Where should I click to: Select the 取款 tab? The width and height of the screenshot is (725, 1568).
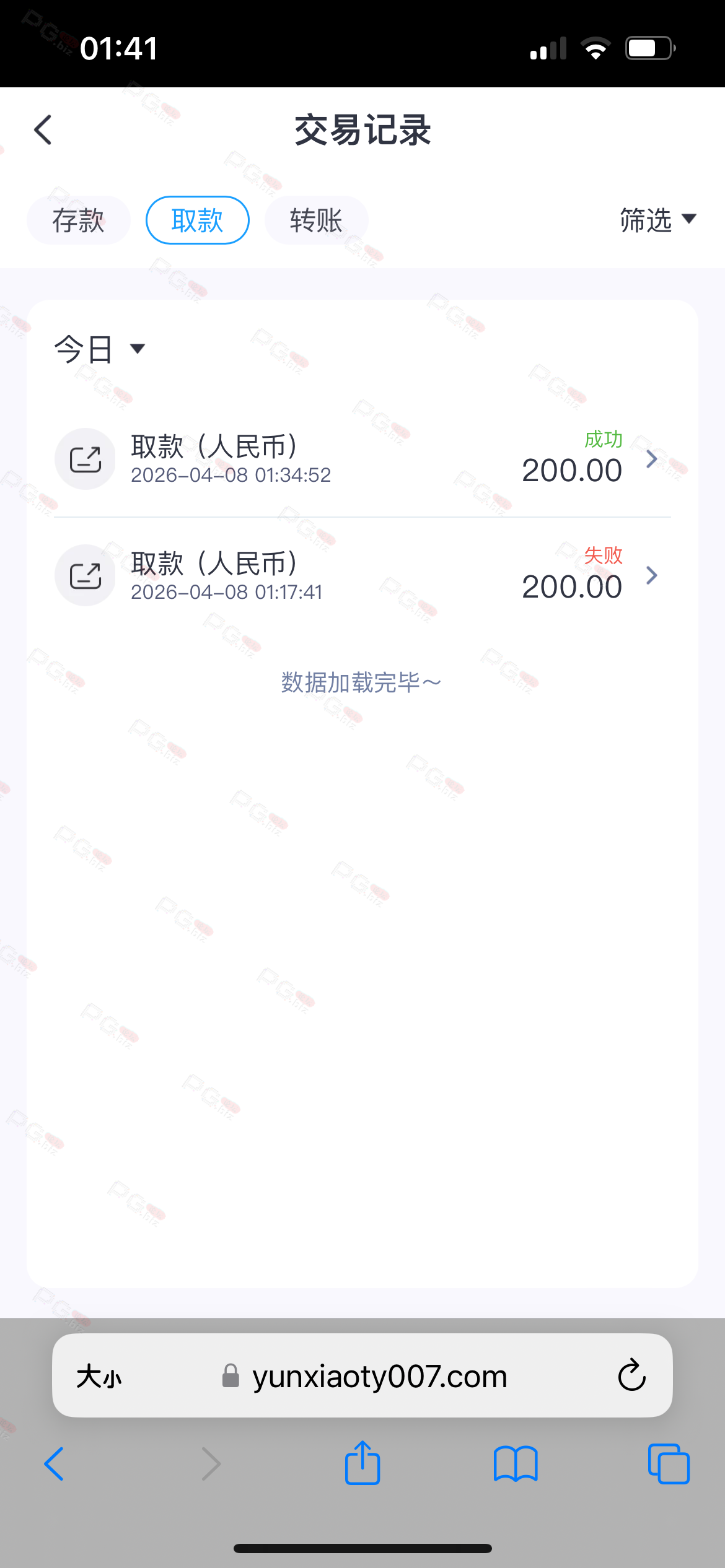(197, 220)
